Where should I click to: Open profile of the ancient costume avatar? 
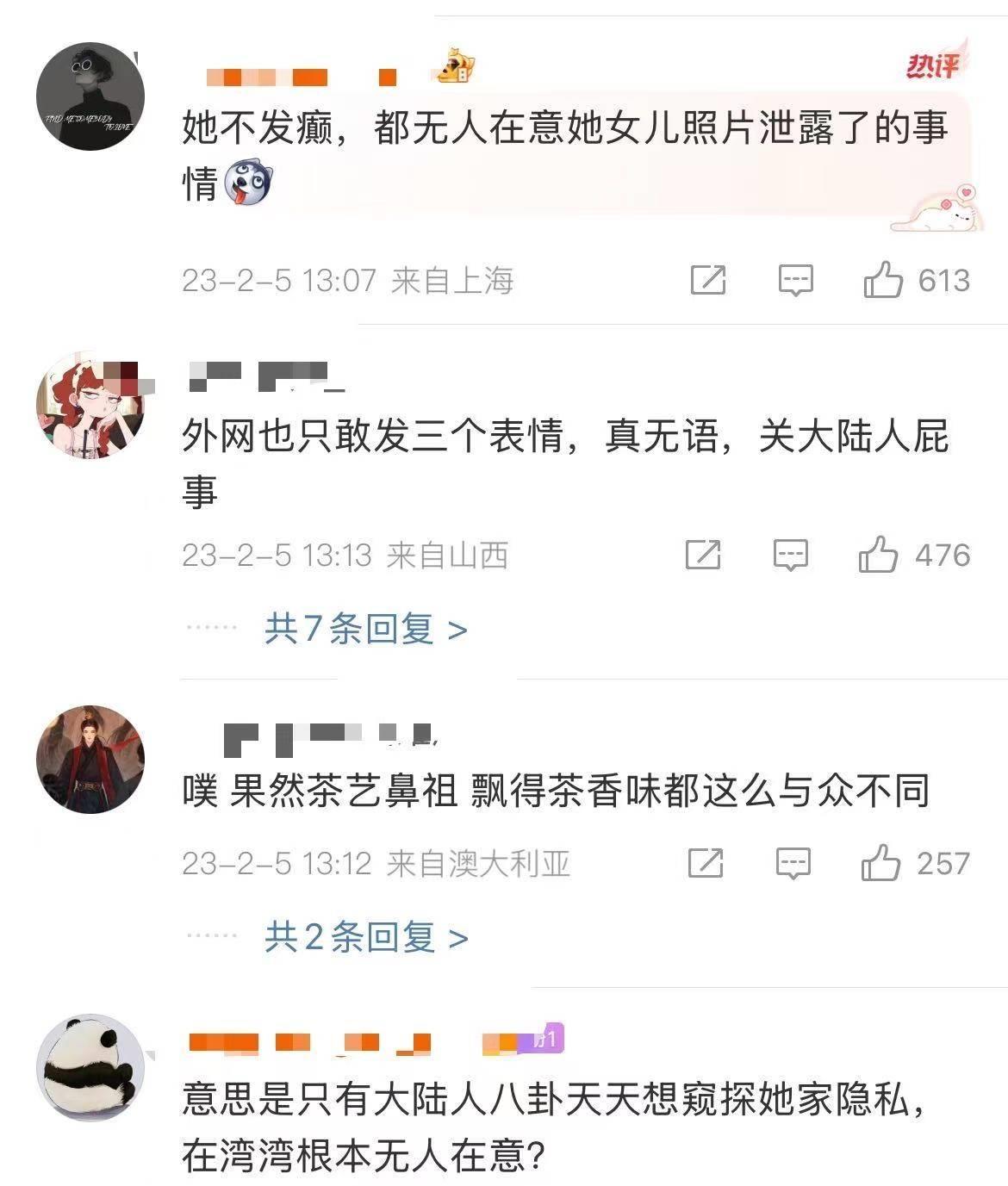[x=90, y=760]
